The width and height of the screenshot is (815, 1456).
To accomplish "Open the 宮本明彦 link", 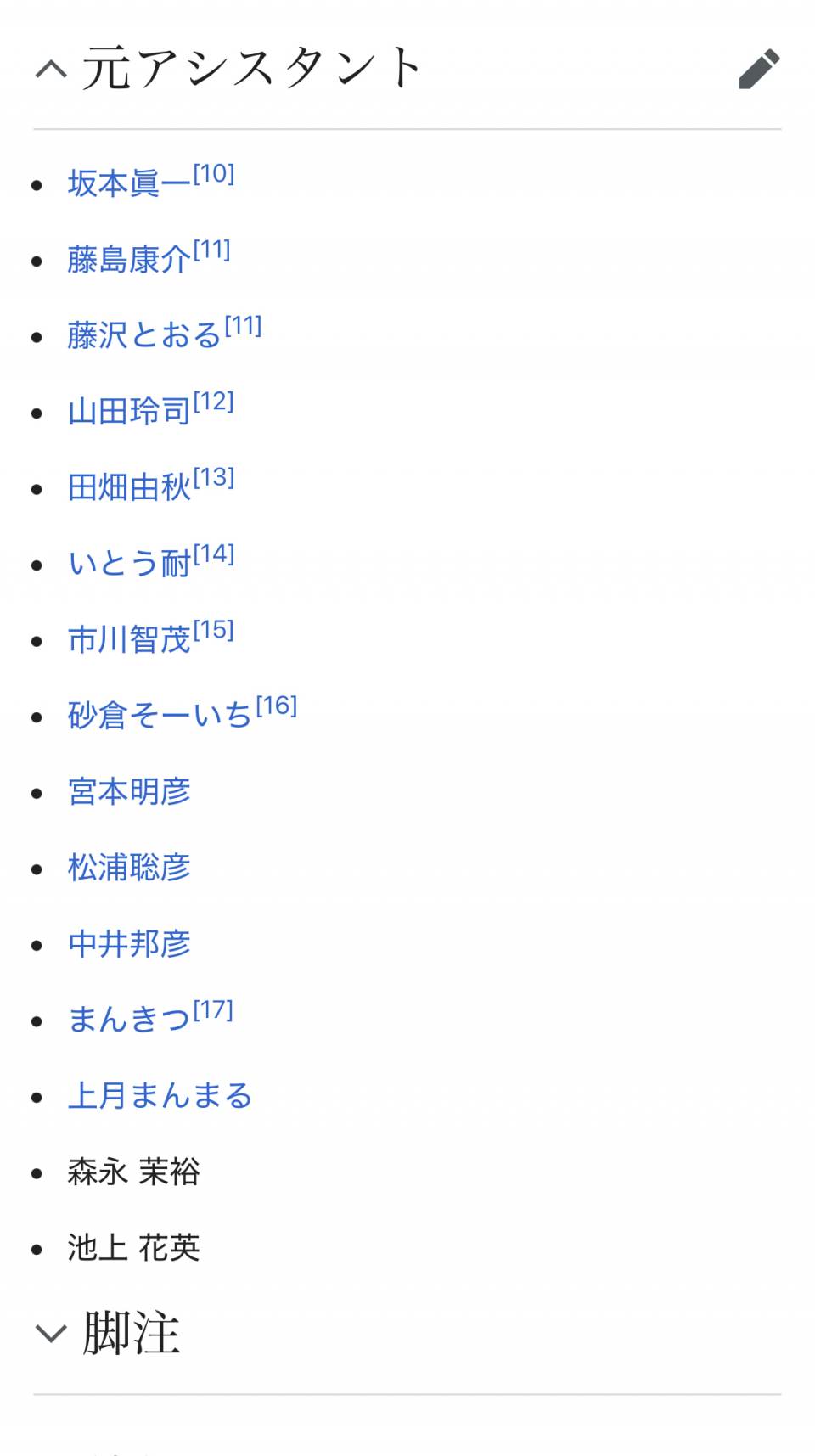I will click(x=129, y=791).
